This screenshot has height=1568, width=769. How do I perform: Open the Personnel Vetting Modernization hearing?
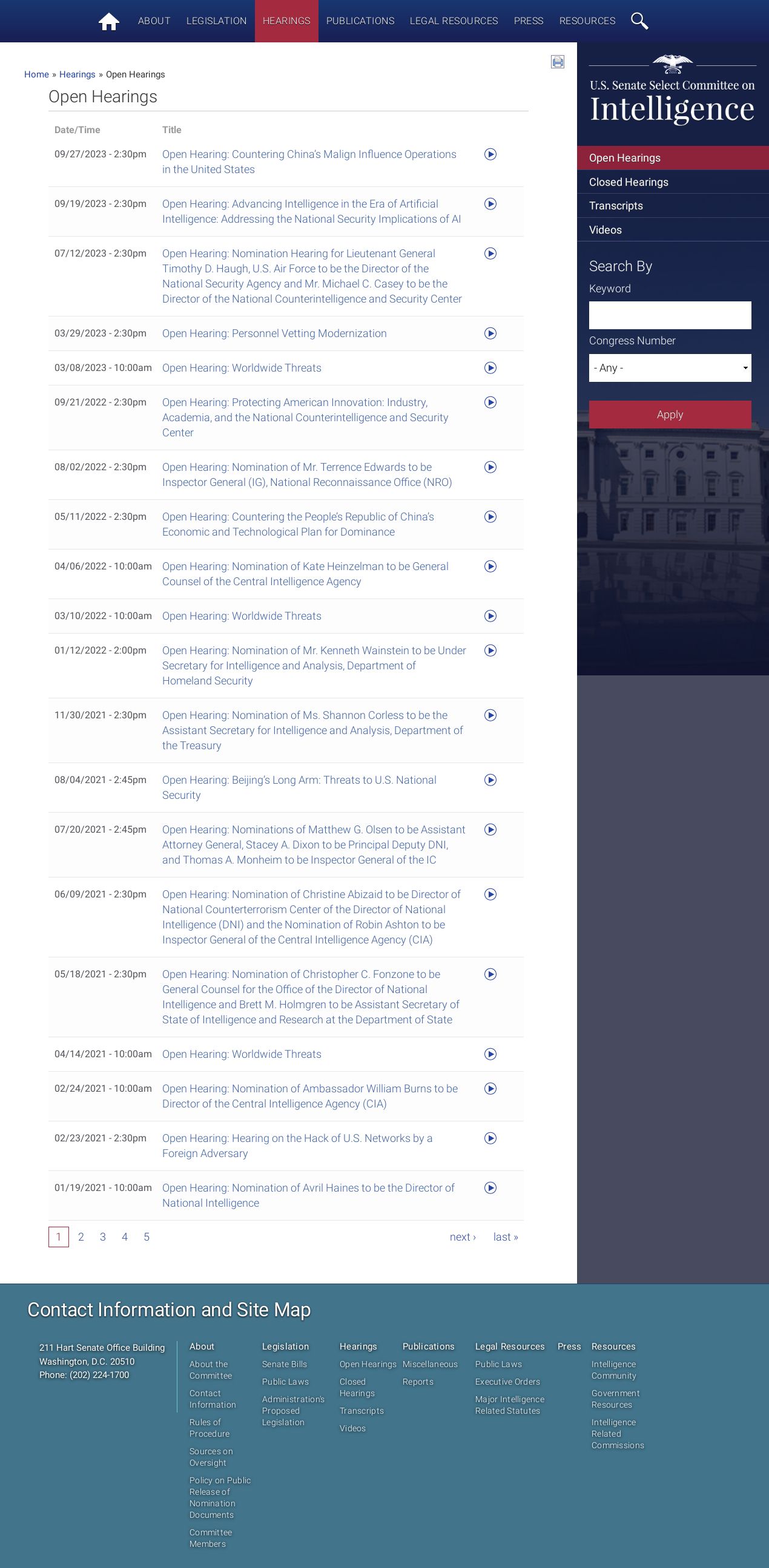(x=274, y=333)
